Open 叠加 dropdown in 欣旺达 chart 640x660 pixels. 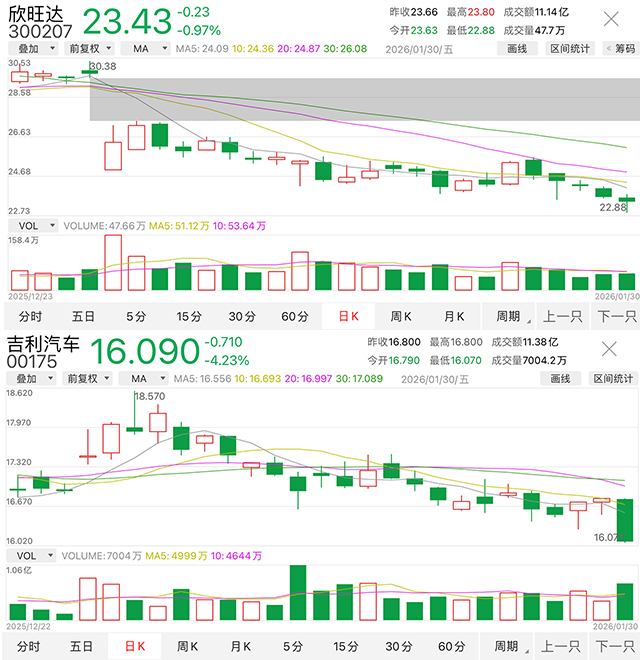point(33,48)
